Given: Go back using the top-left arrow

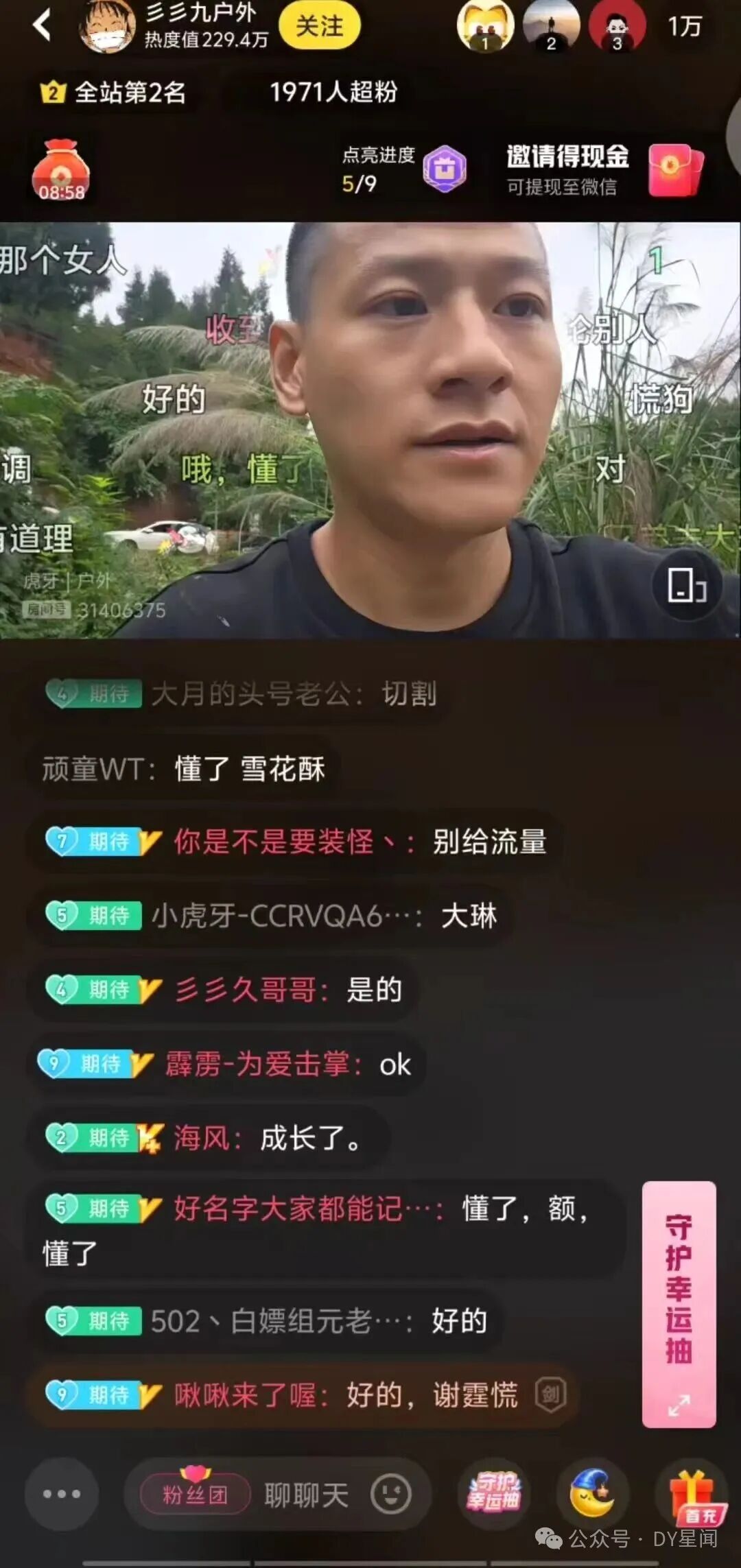Looking at the screenshot, I should 43,25.
